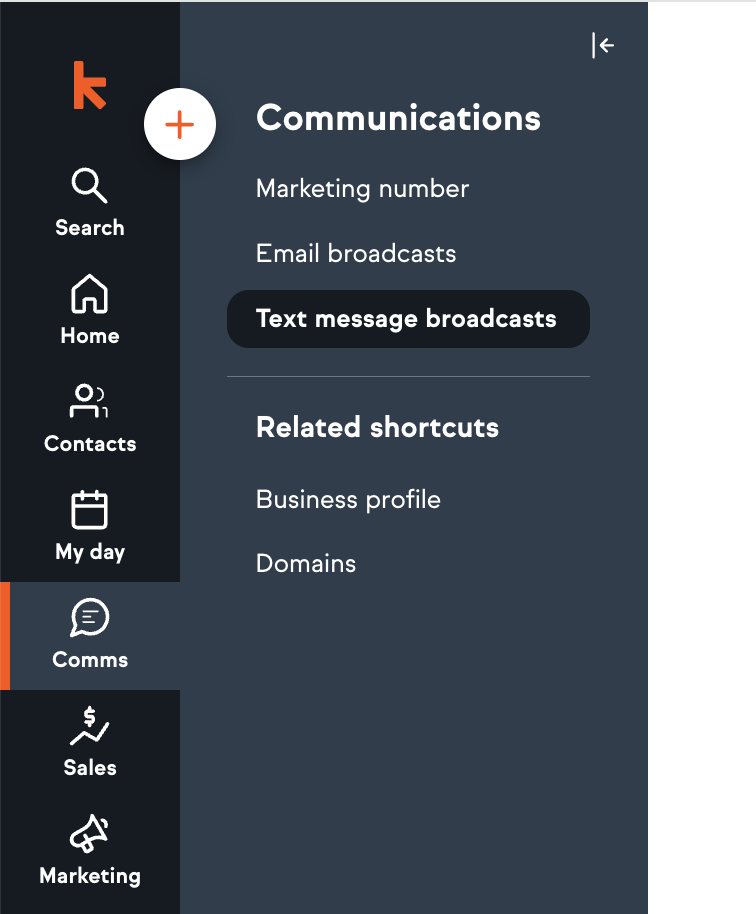
Task: Go to the Home section
Action: pos(90,311)
